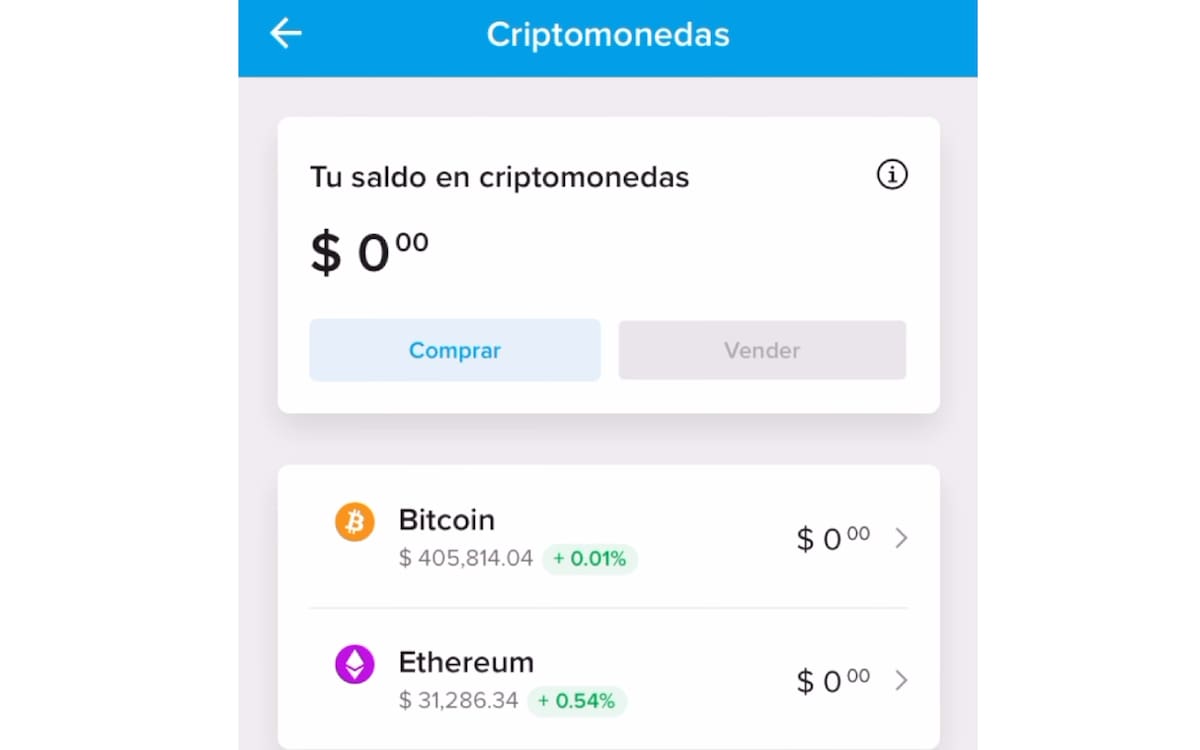1200x750 pixels.
Task: Tap the Comprar button
Action: [455, 351]
